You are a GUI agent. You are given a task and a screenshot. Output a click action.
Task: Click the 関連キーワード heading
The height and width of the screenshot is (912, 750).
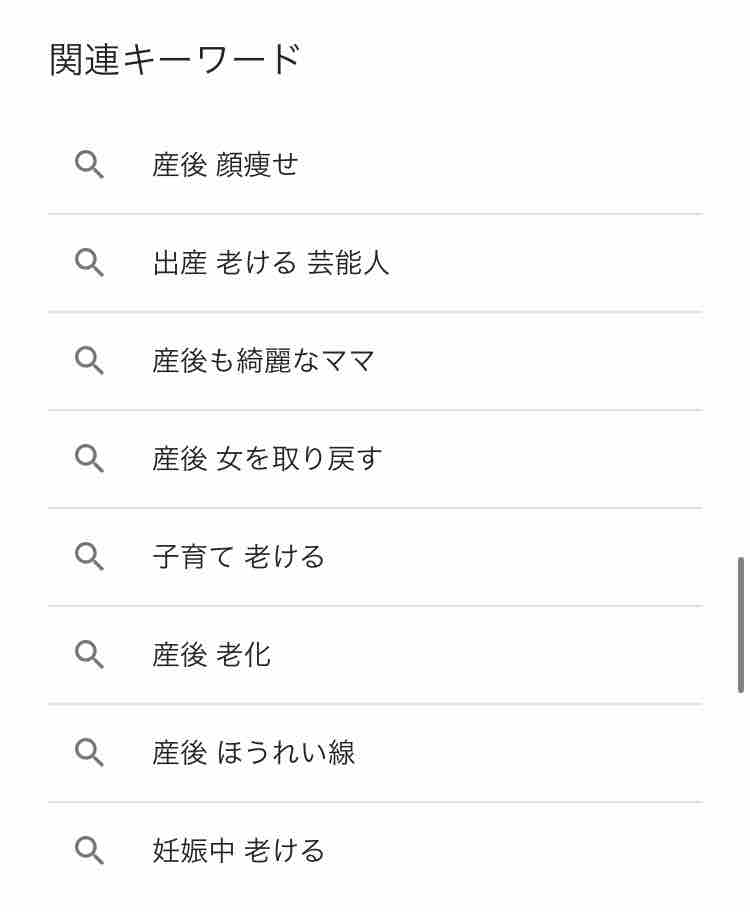[x=175, y=58]
